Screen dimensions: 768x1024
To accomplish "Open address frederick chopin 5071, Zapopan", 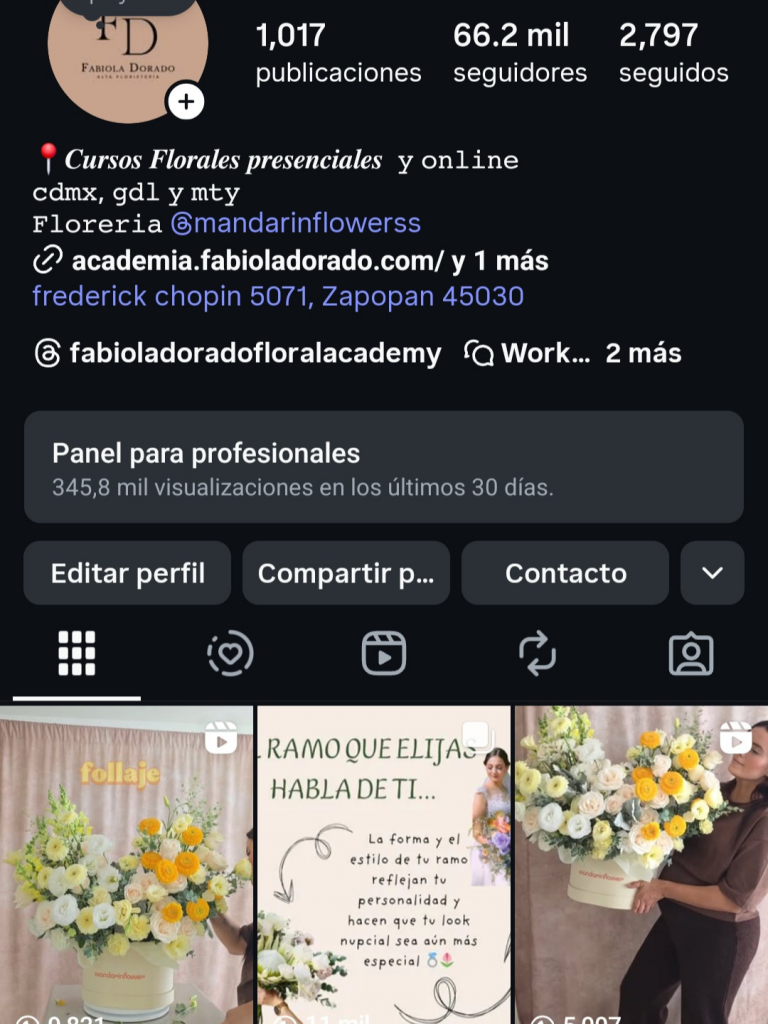I will pos(278,296).
